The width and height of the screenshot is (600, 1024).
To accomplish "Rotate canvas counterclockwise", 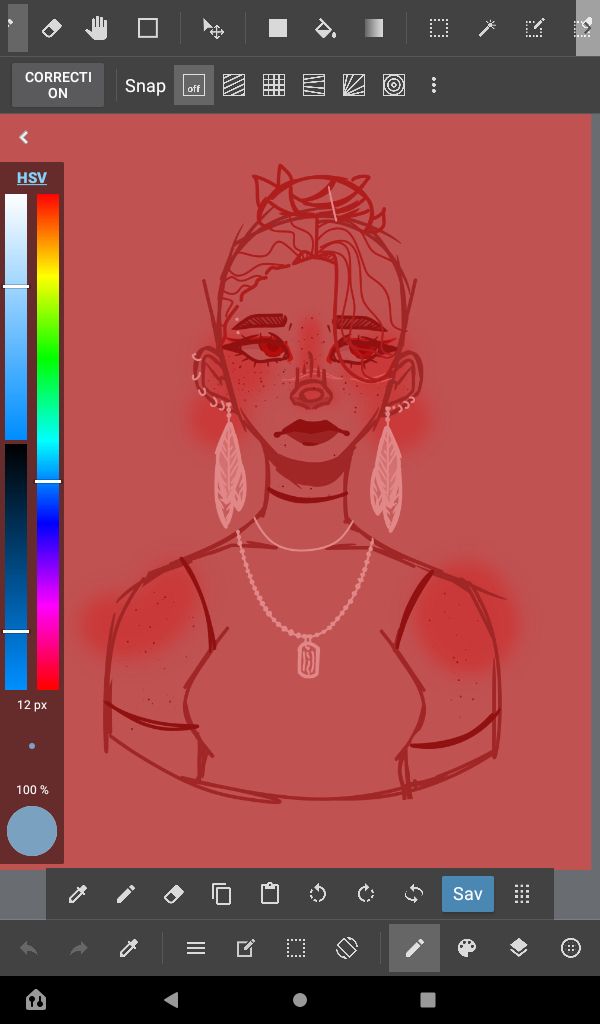I will coord(318,894).
